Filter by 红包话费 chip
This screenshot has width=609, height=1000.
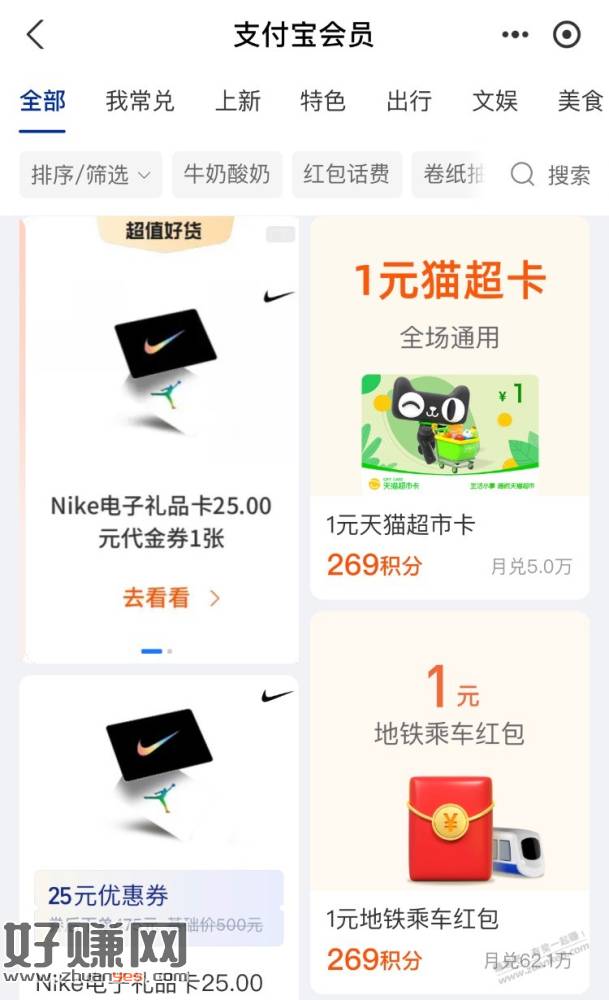click(x=346, y=175)
